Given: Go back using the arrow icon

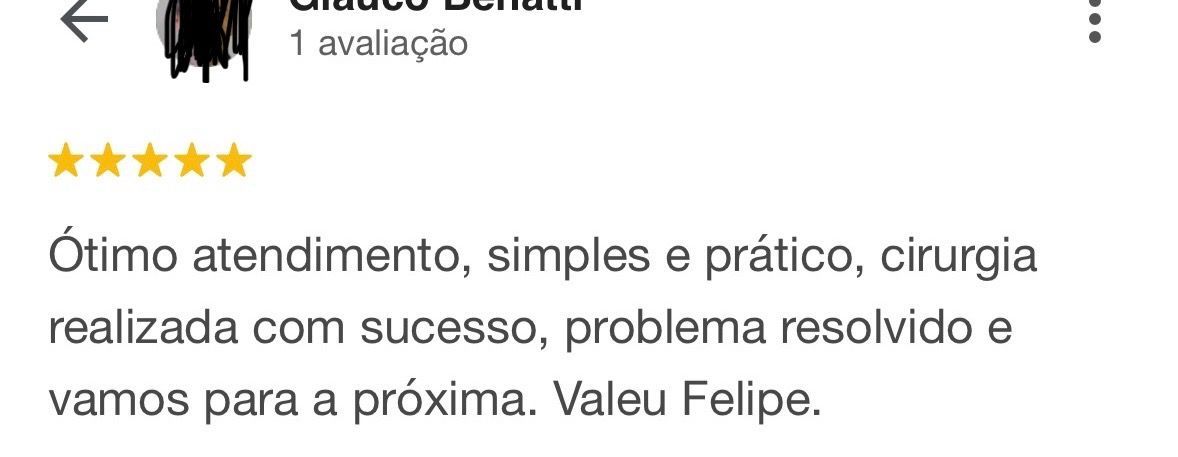Looking at the screenshot, I should coord(83,20).
